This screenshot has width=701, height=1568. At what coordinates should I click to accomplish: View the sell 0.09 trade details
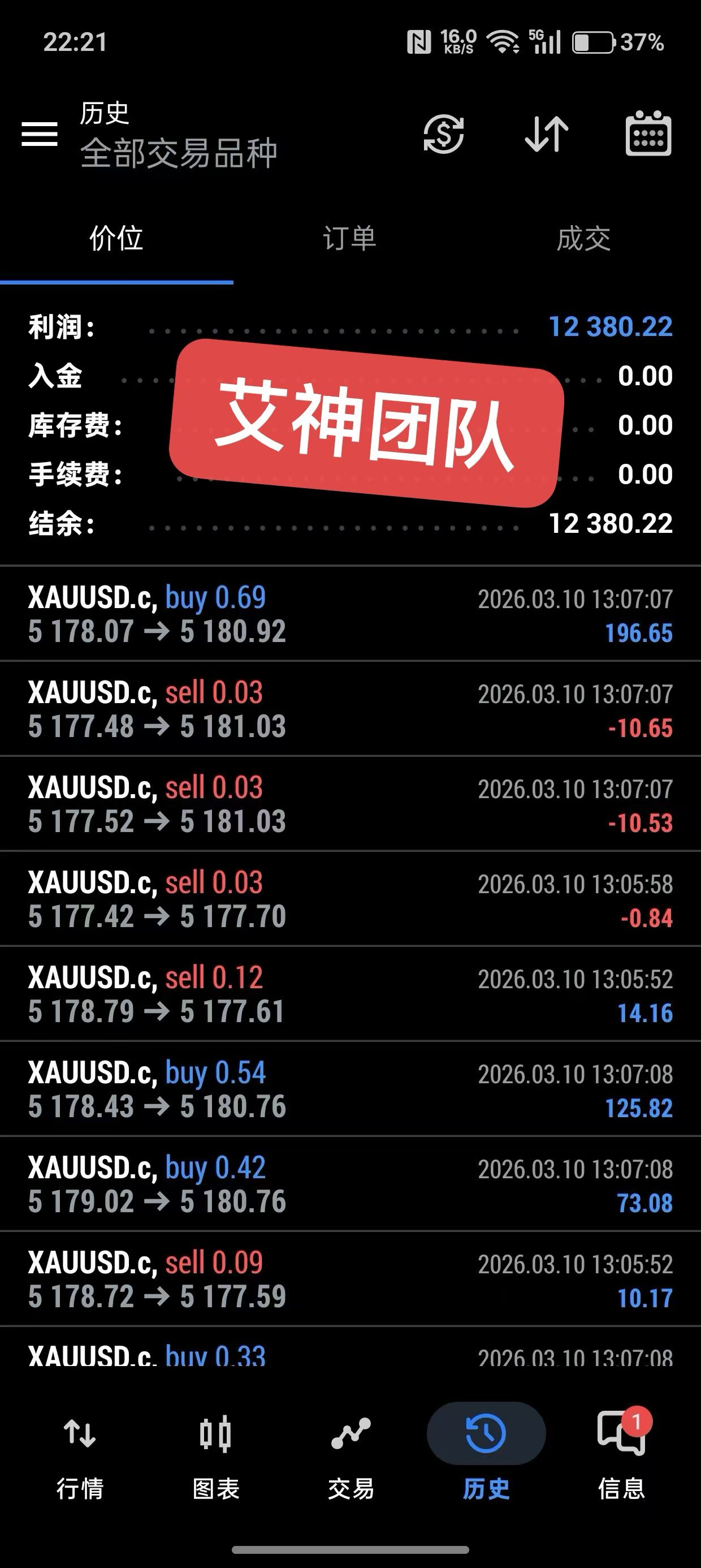click(x=350, y=1279)
